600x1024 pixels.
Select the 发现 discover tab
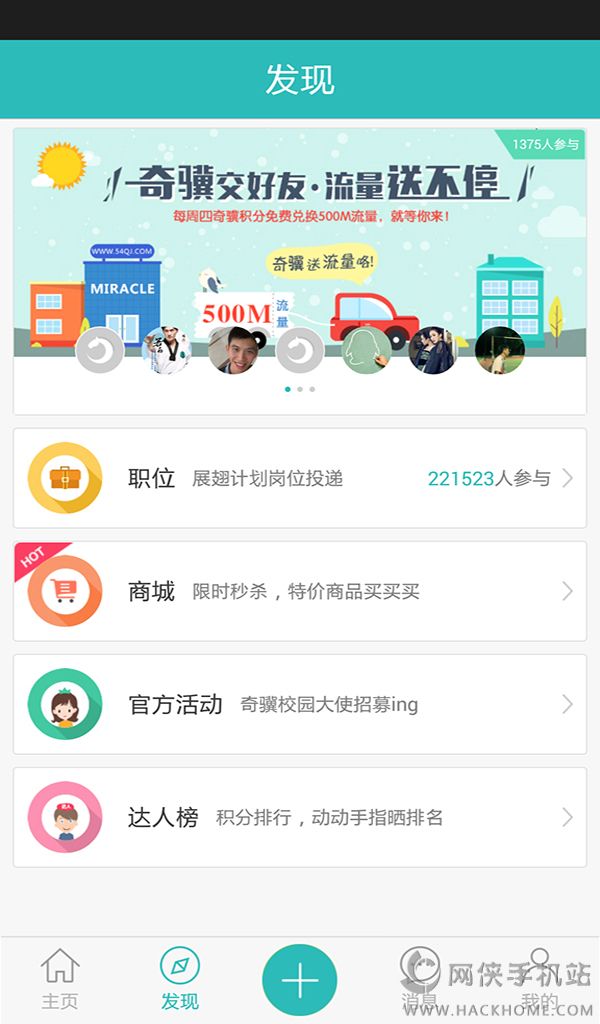(180, 980)
